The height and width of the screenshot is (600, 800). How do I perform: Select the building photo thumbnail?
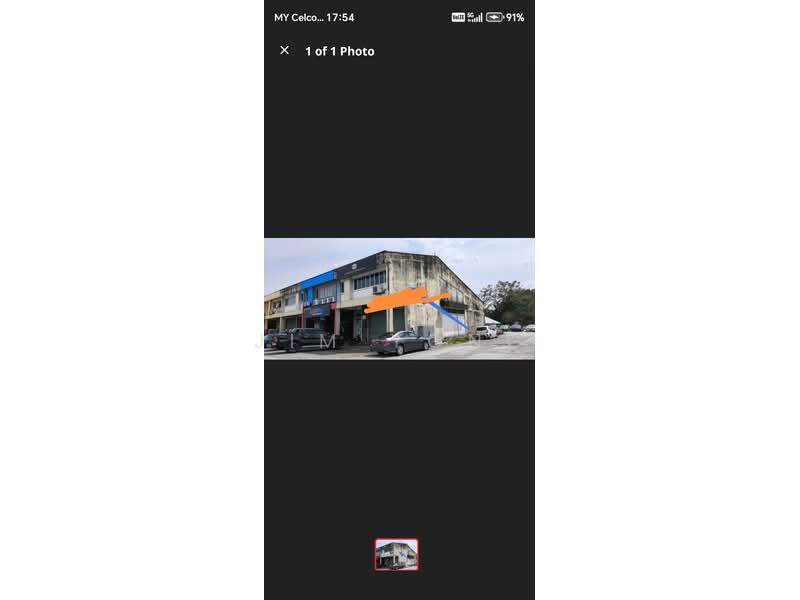coord(397,554)
